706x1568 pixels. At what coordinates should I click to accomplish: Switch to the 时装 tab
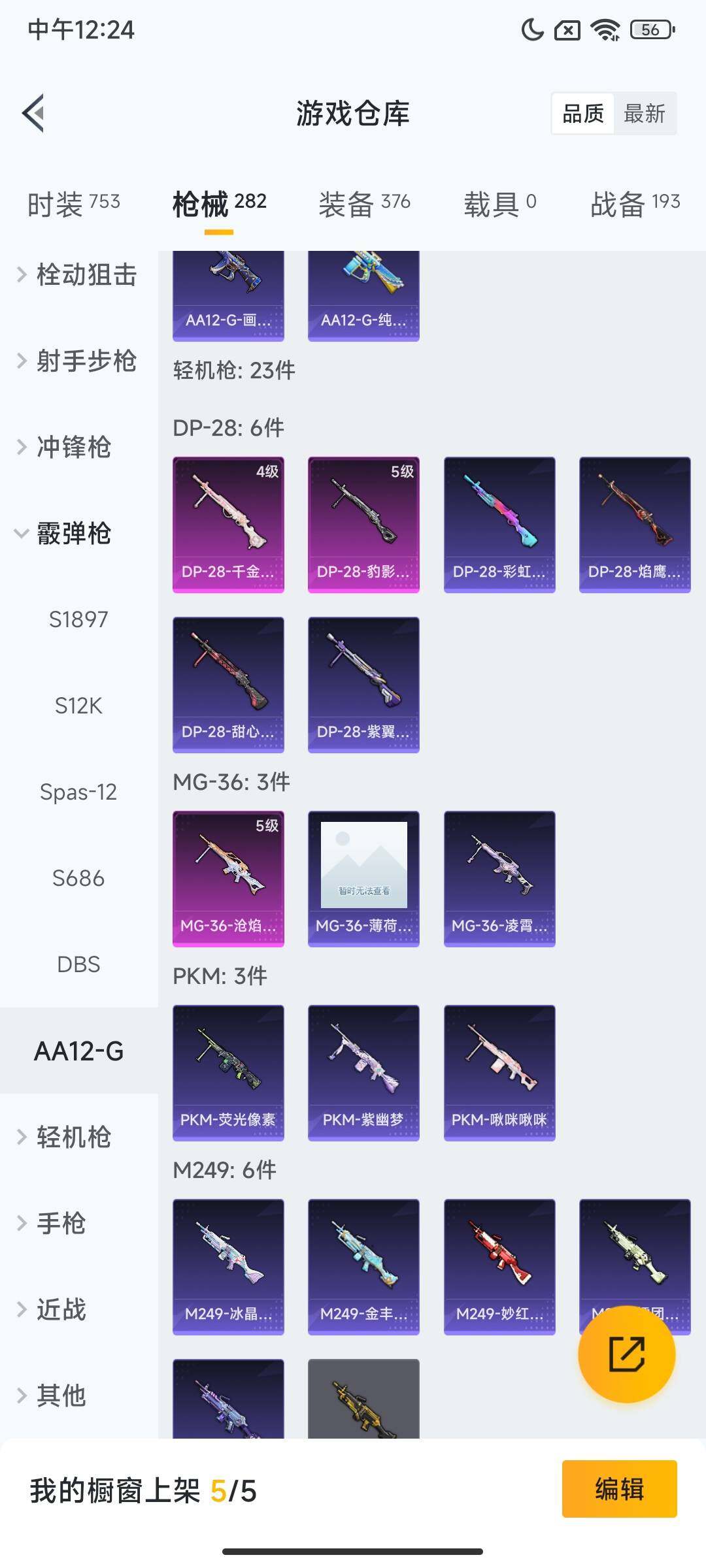pos(73,204)
